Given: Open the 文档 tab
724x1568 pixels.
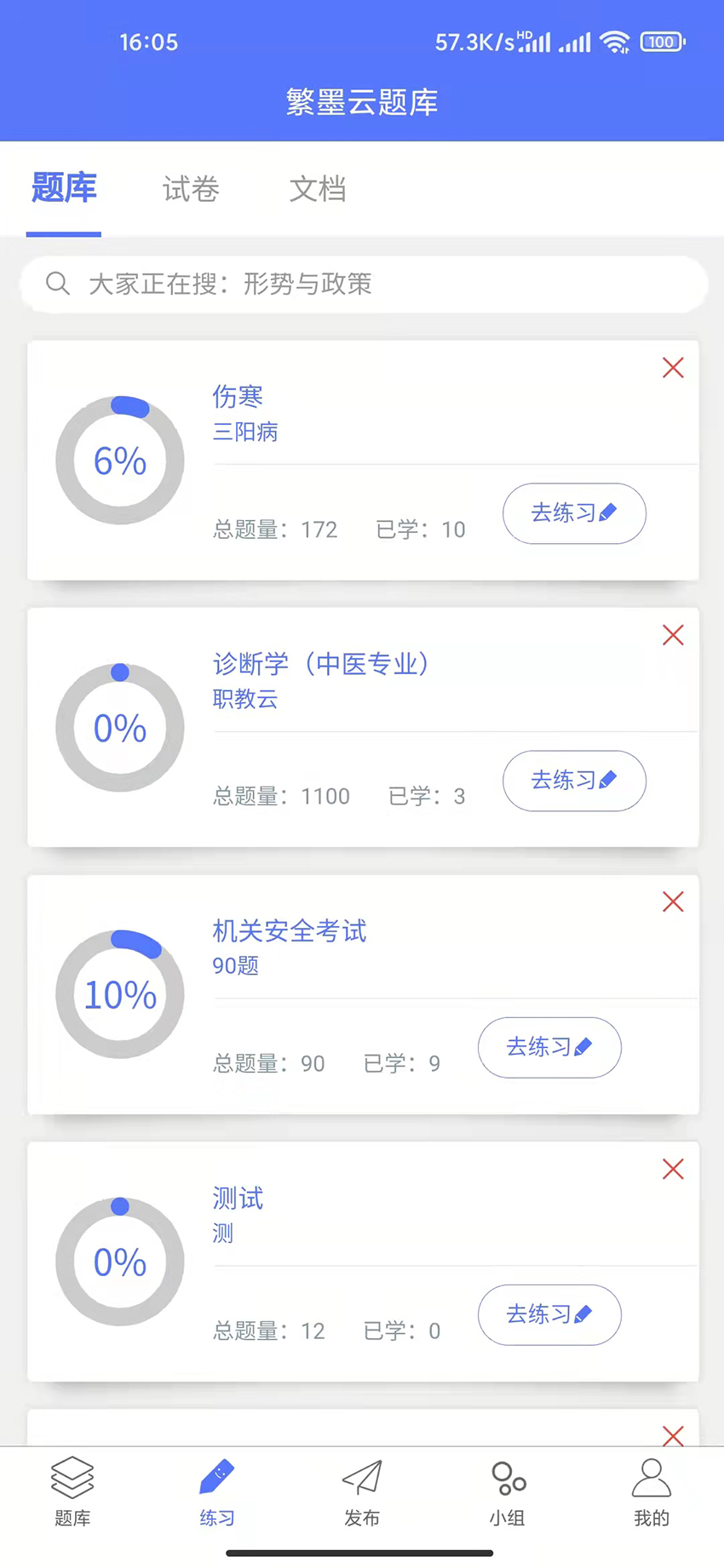Looking at the screenshot, I should (318, 190).
